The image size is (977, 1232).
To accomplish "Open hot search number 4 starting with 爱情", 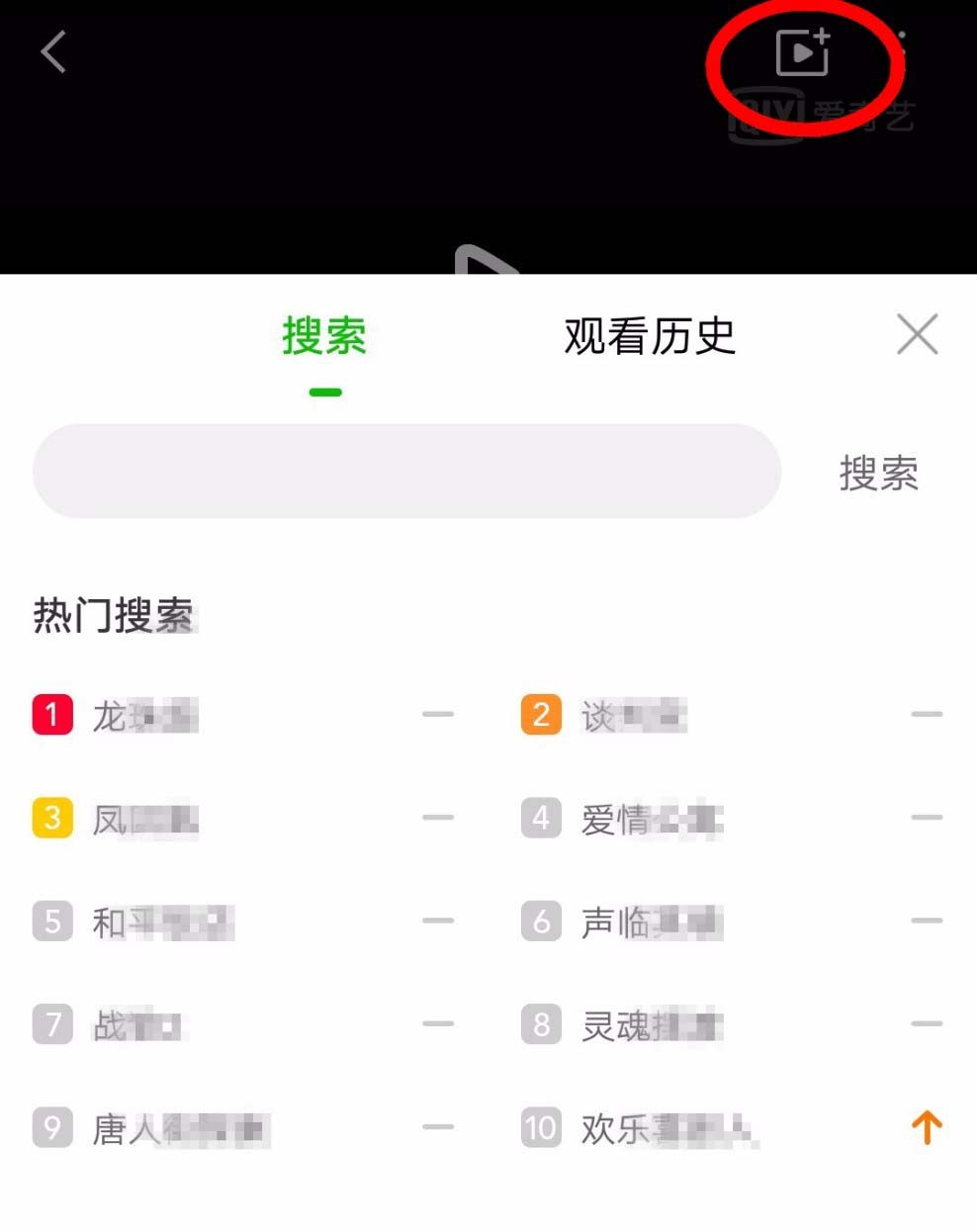I will click(652, 819).
